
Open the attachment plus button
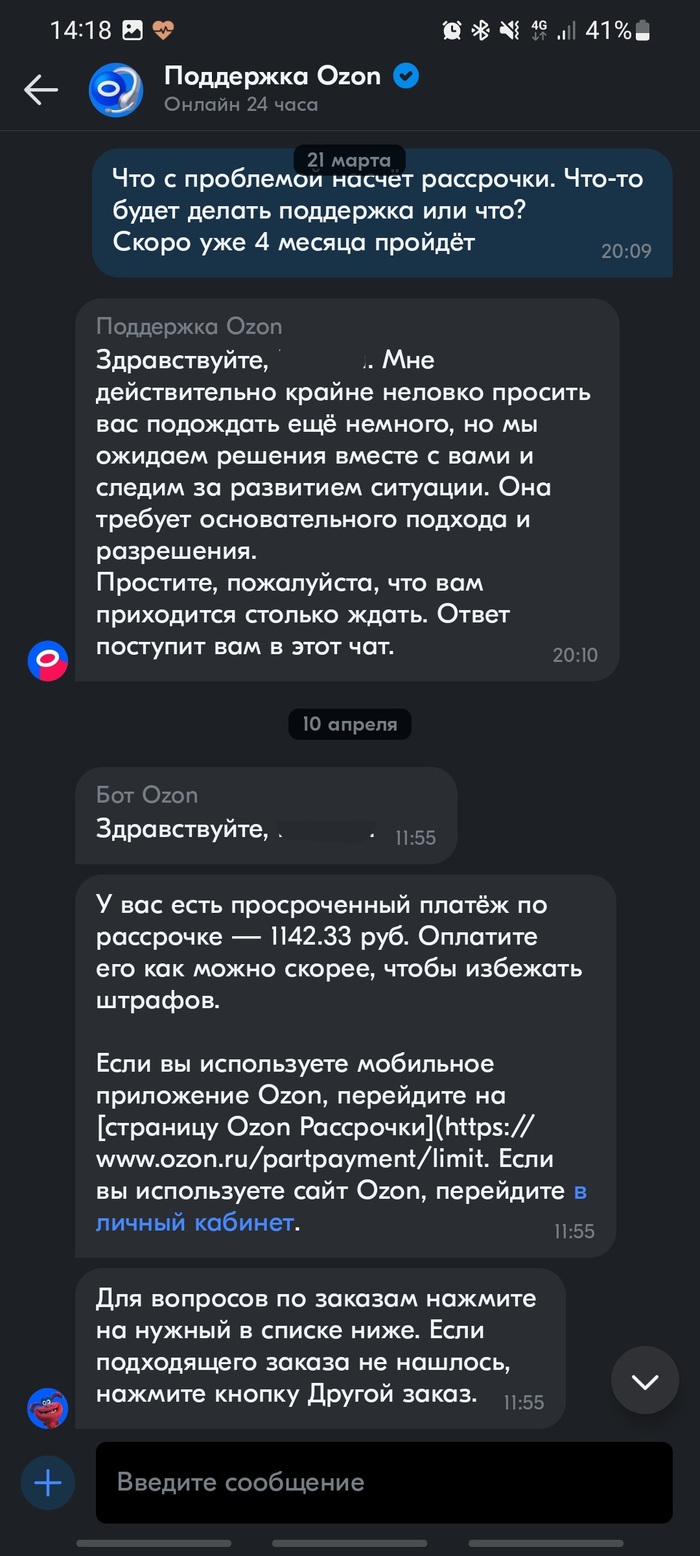[48, 1482]
